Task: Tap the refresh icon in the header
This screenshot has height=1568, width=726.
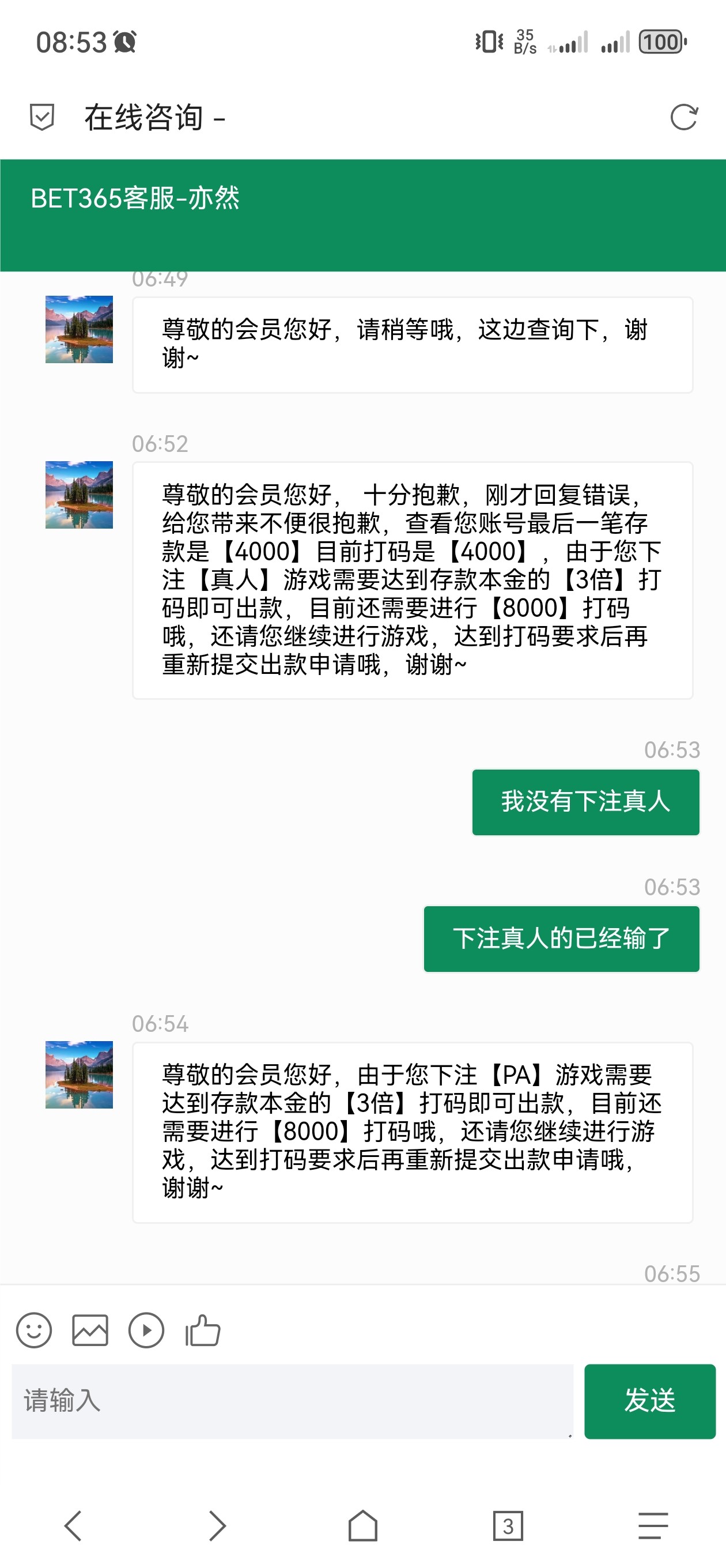Action: pos(683,118)
